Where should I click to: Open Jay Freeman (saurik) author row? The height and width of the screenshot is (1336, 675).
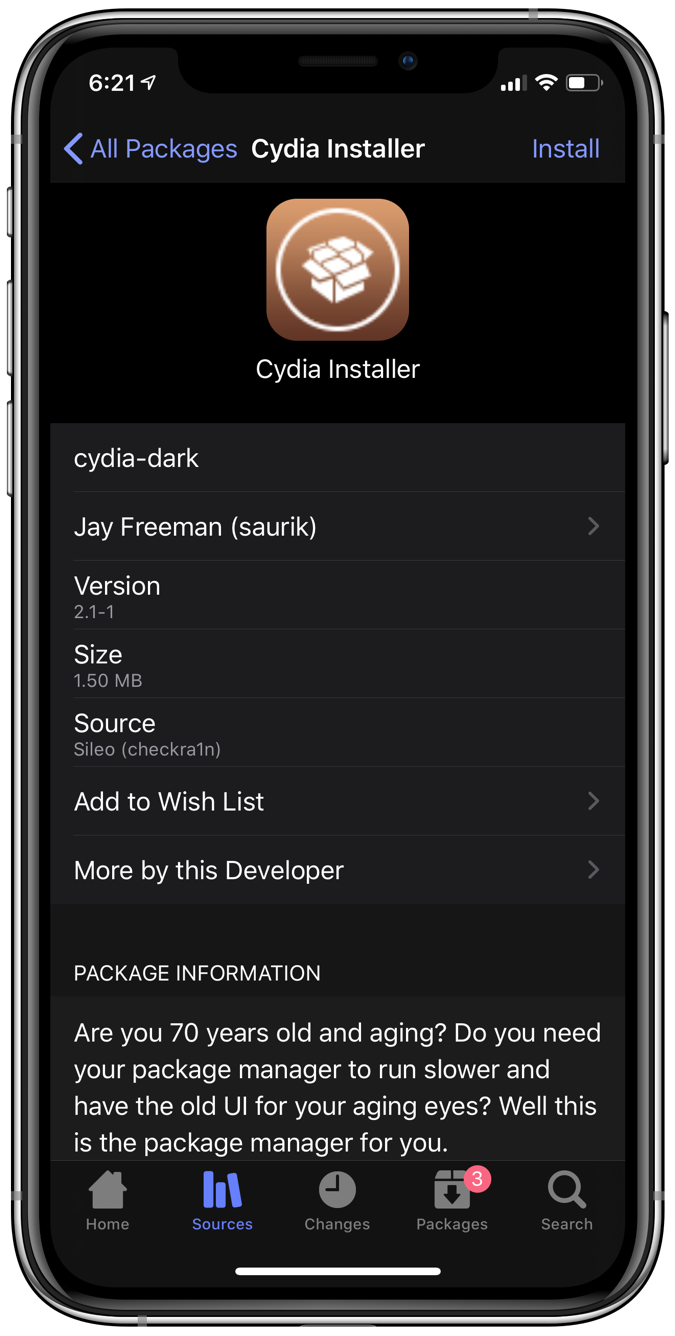pos(338,526)
